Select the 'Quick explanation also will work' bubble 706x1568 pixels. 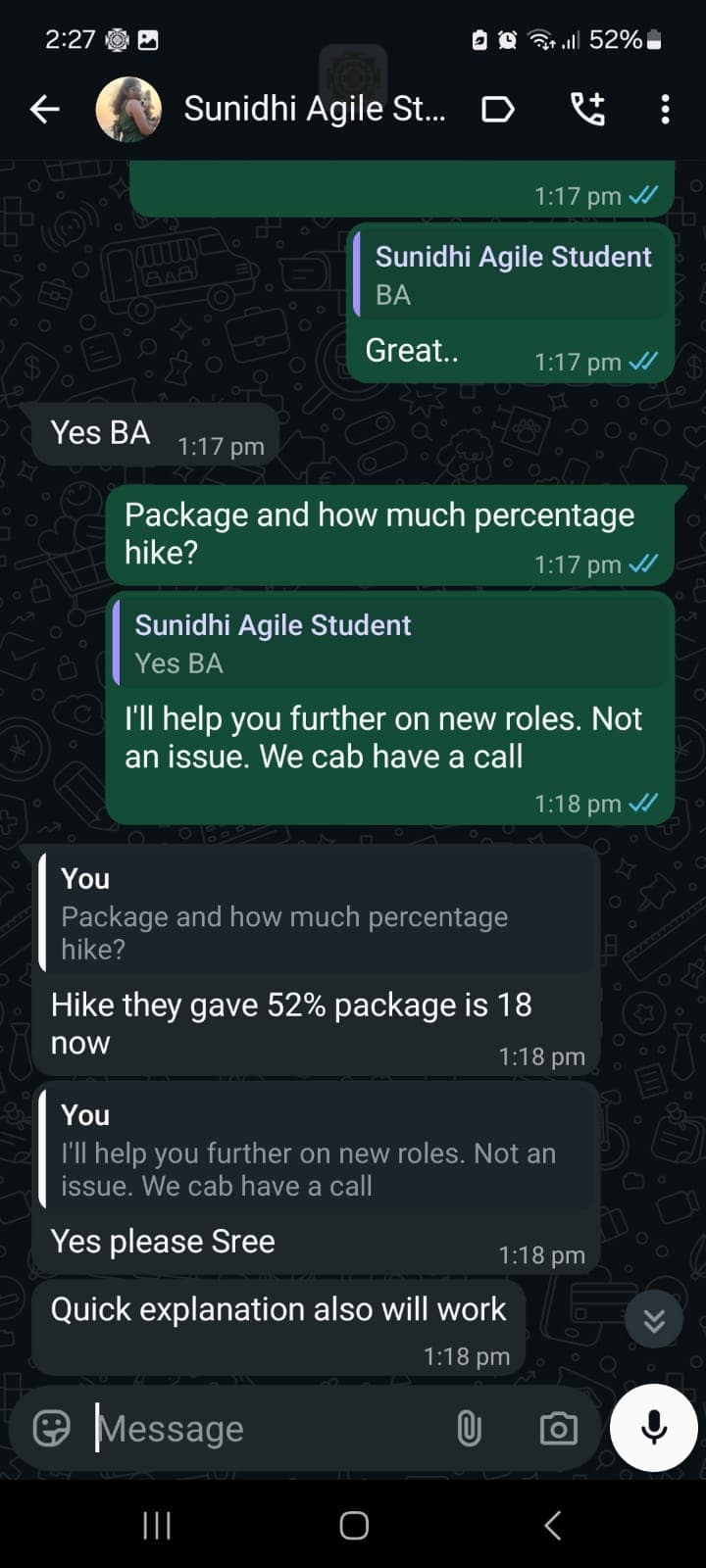(278, 1308)
